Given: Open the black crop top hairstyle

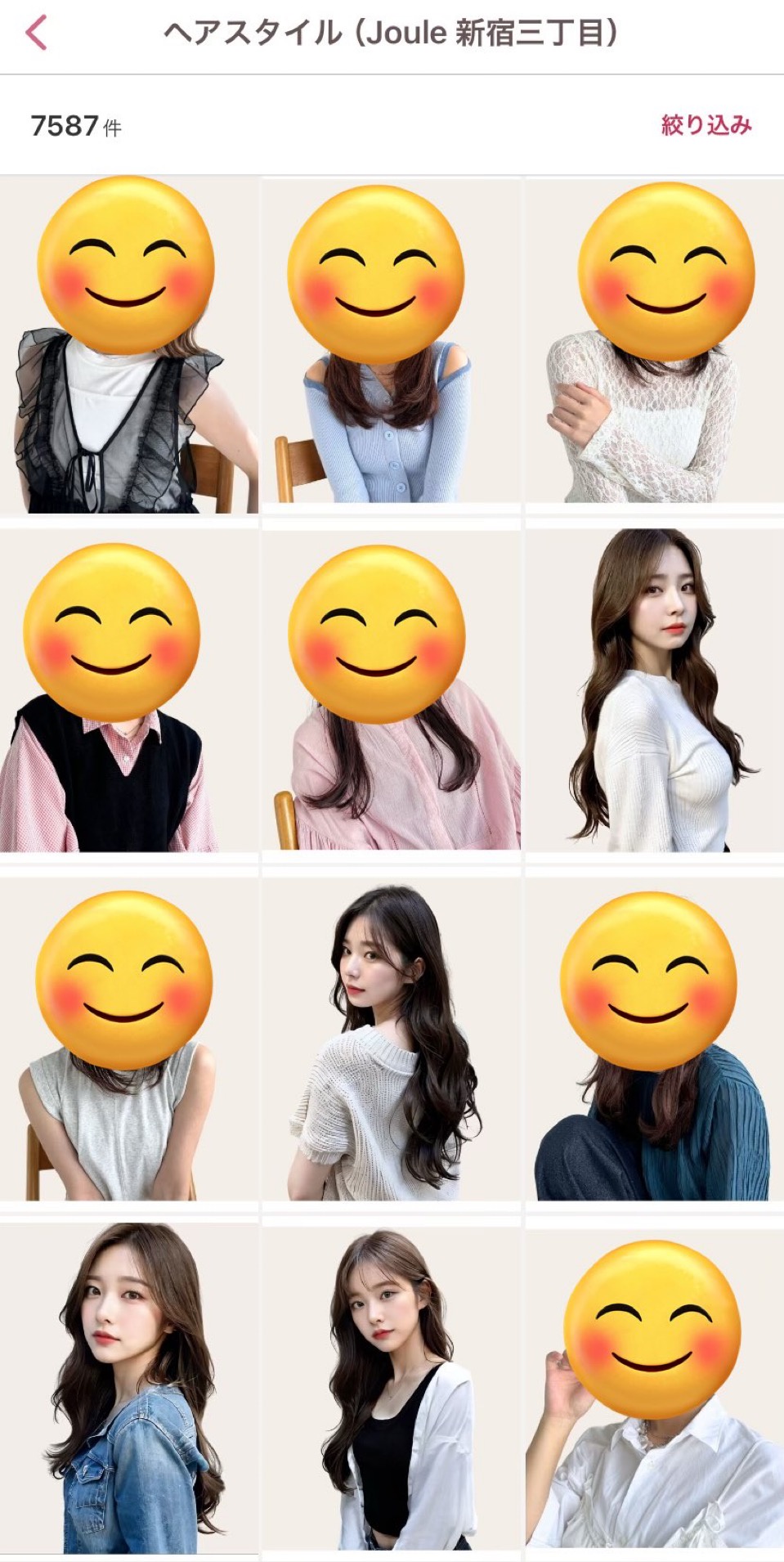Looking at the screenshot, I should [x=391, y=1389].
